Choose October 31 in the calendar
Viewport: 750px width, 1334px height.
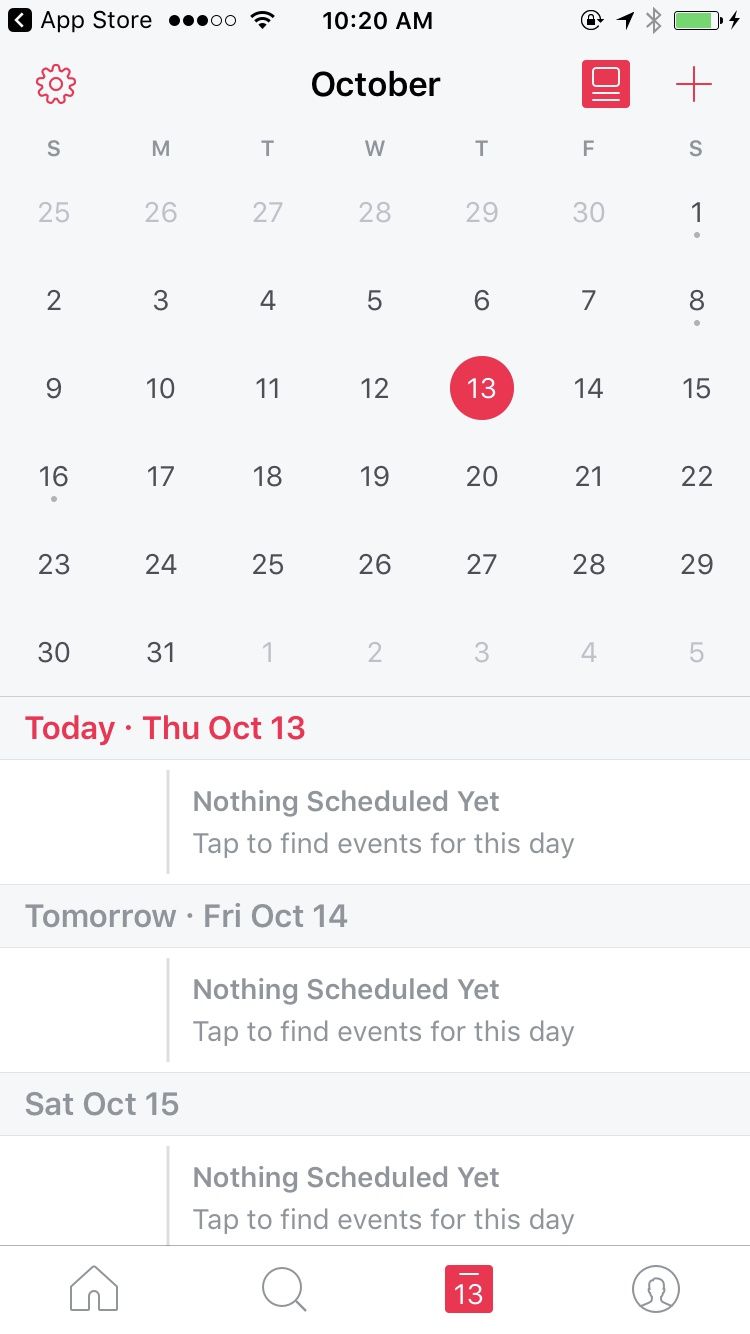coord(161,652)
